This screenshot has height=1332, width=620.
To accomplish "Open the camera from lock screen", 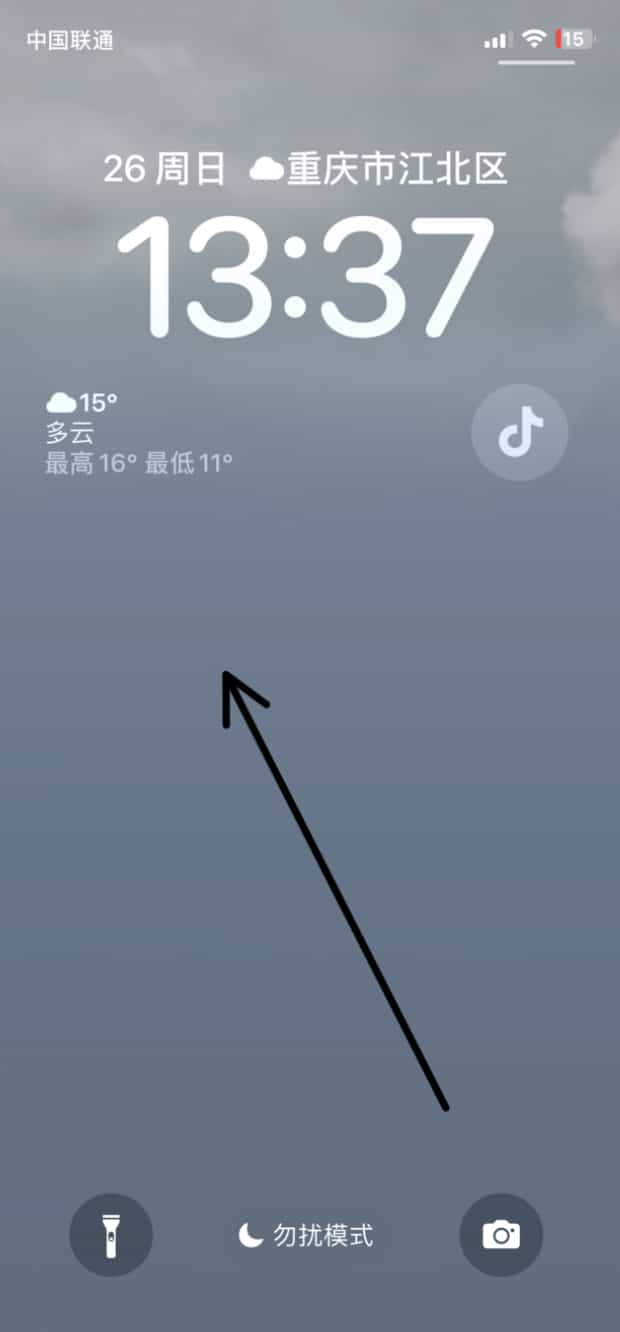I will (x=501, y=1235).
